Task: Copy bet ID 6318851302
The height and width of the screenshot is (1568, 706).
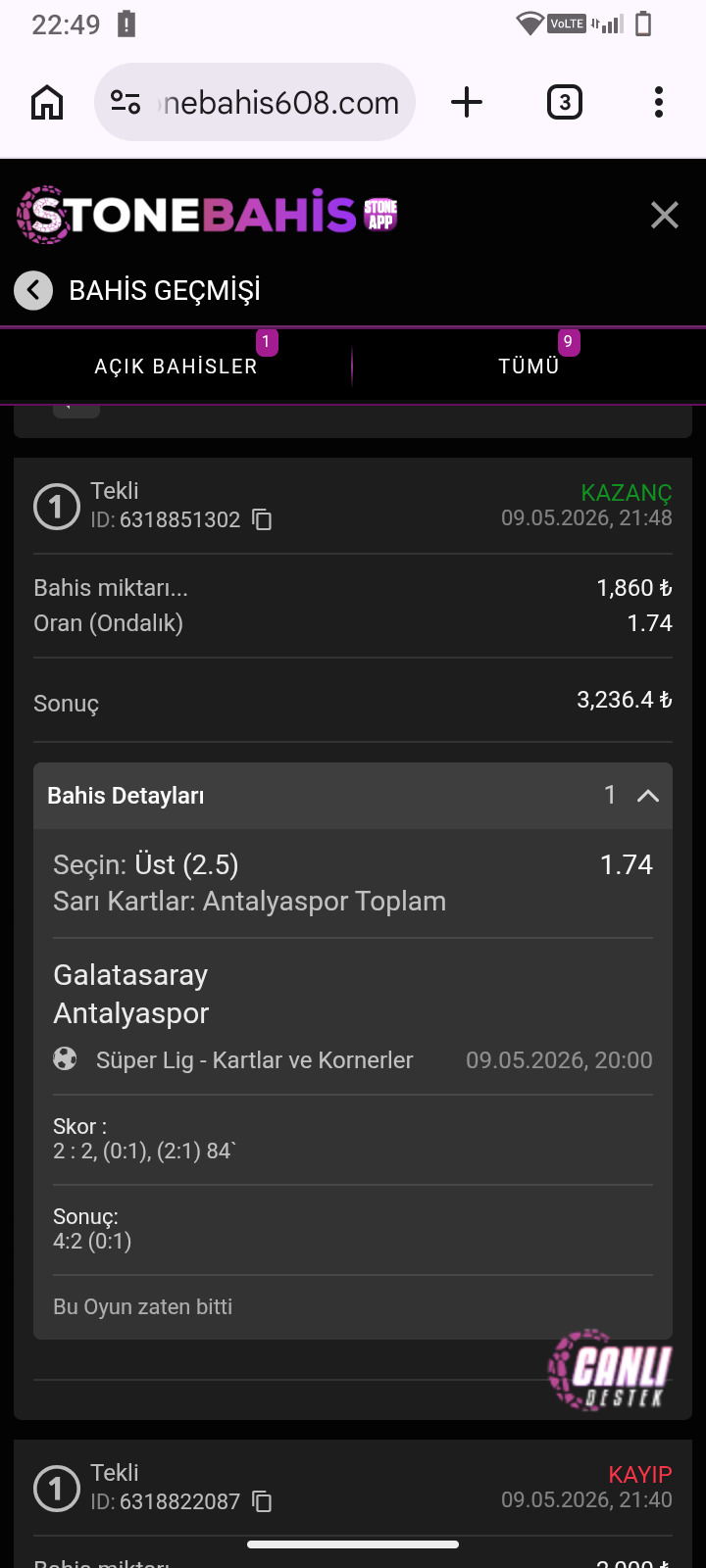Action: click(x=262, y=519)
